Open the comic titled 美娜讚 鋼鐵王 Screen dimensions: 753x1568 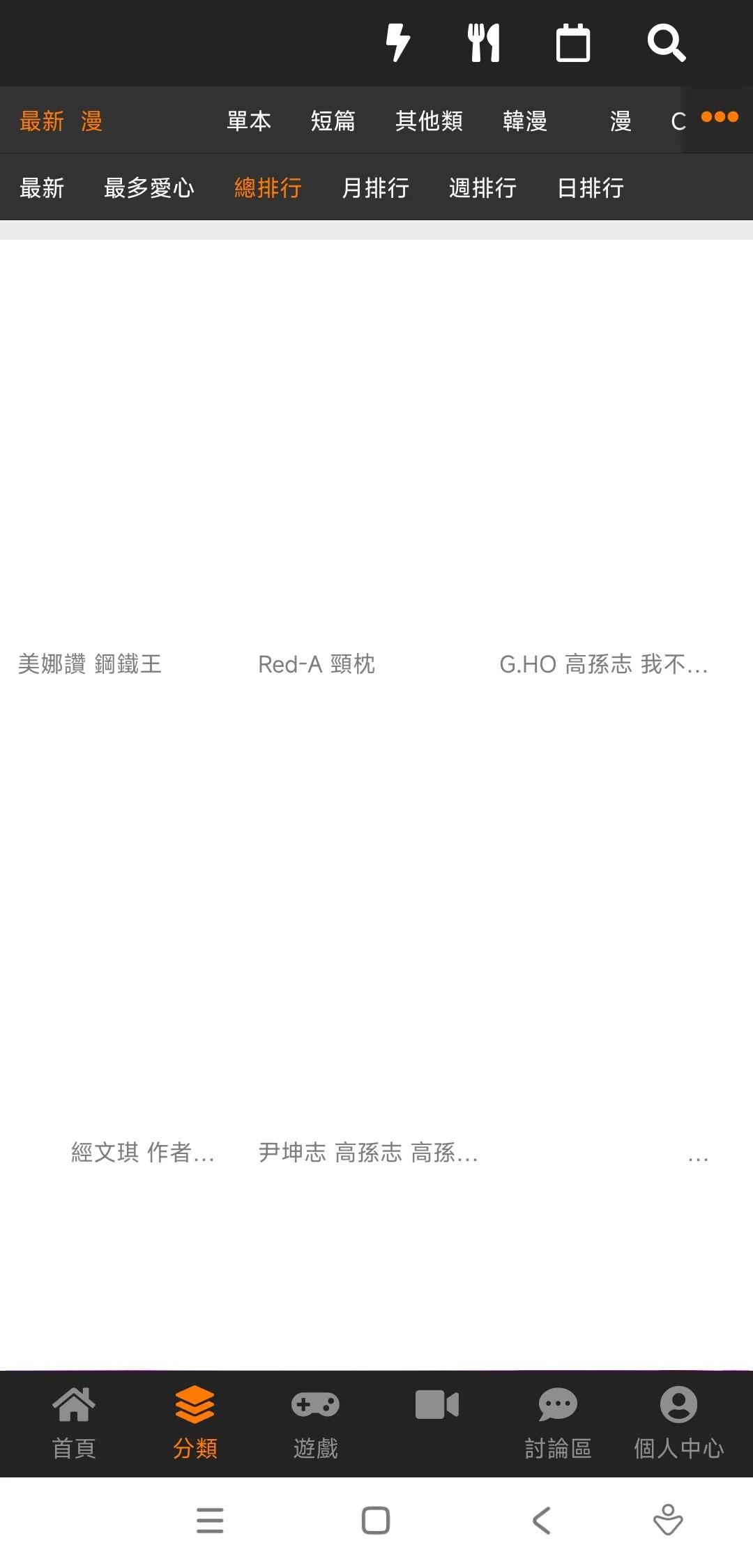pyautogui.click(x=90, y=664)
